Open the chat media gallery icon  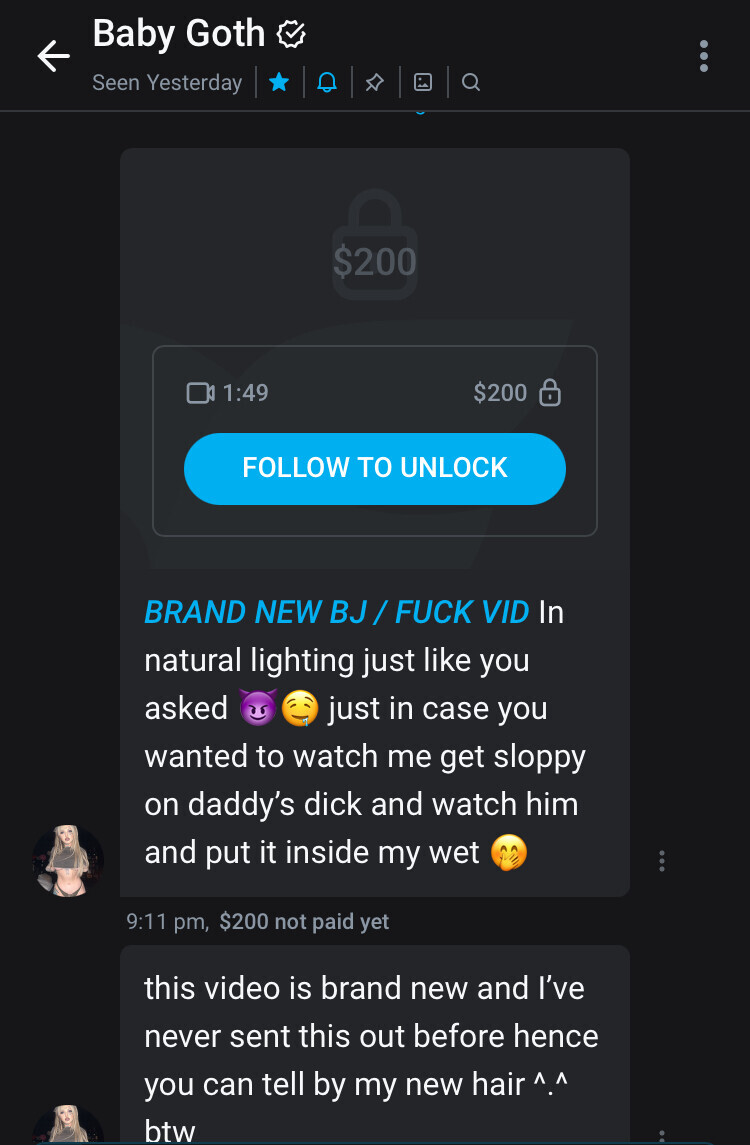tap(423, 83)
